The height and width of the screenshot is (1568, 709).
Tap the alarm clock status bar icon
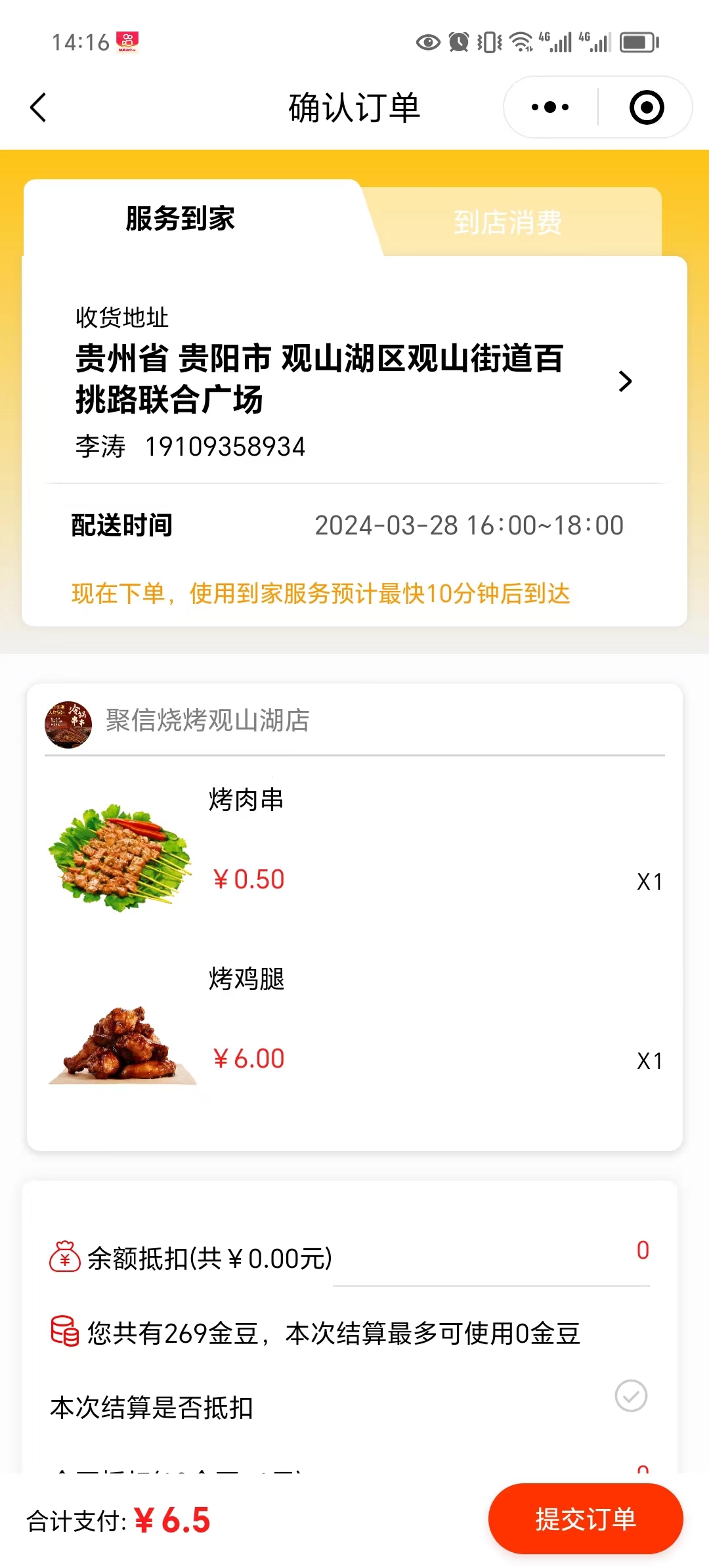[x=458, y=42]
